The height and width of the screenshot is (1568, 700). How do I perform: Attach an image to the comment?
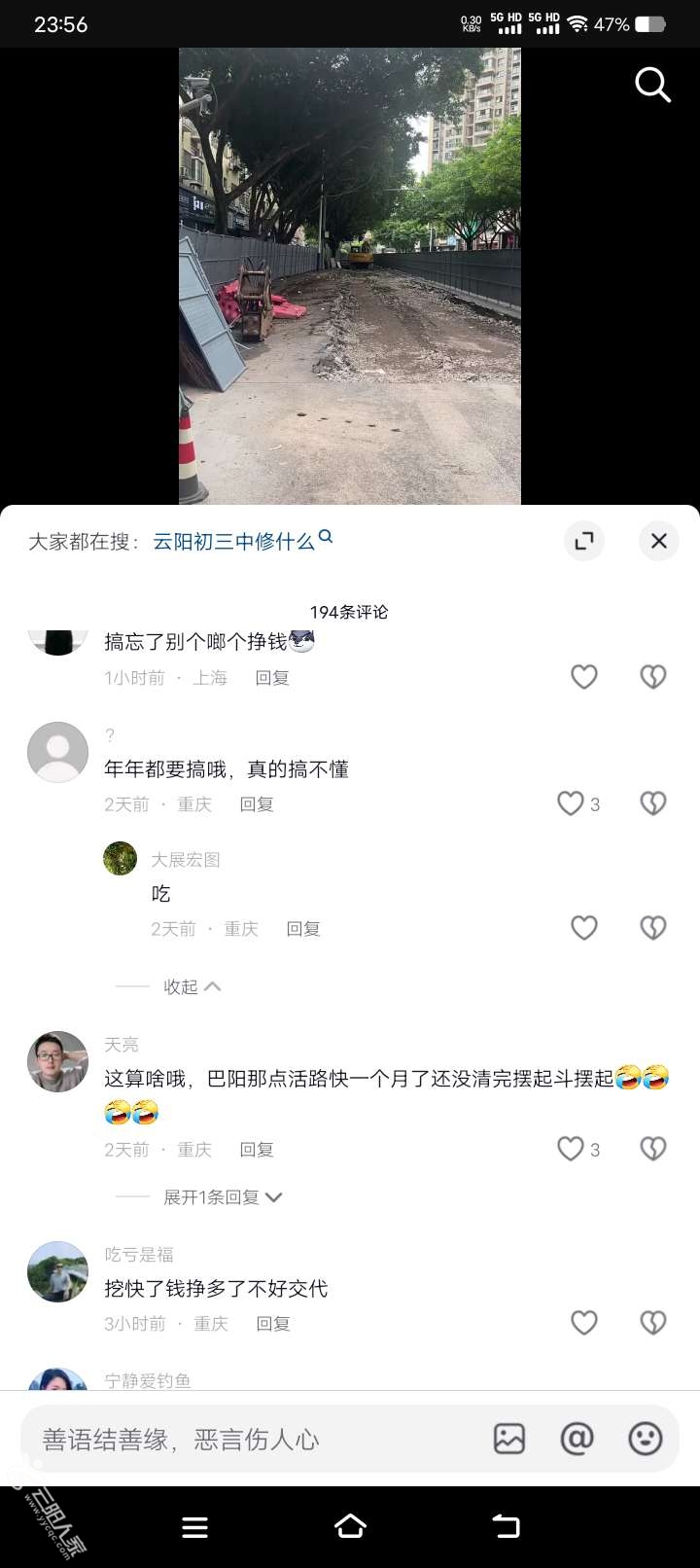pos(509,1439)
